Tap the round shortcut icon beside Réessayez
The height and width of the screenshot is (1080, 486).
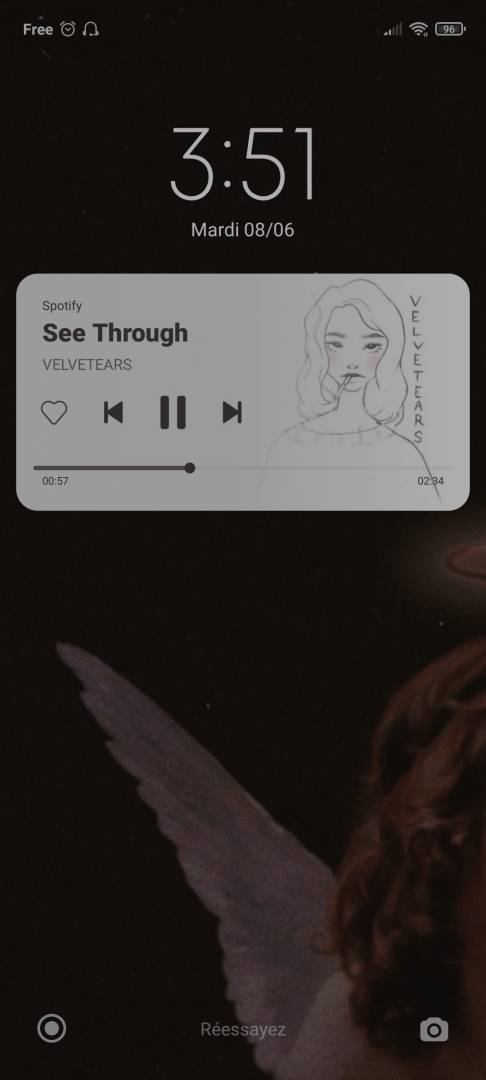pos(52,1029)
